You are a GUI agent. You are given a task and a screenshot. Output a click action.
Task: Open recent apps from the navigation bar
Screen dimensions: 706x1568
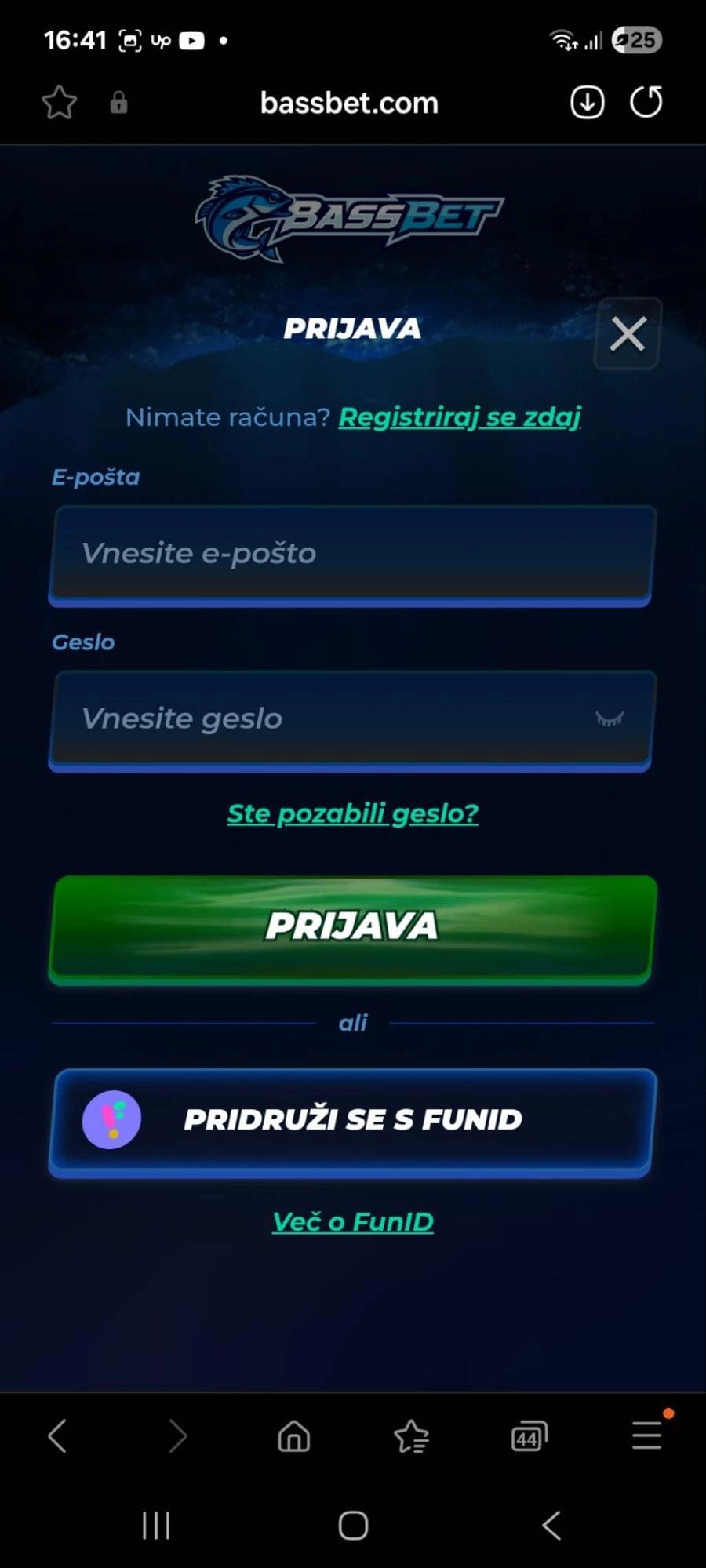coord(157,1525)
